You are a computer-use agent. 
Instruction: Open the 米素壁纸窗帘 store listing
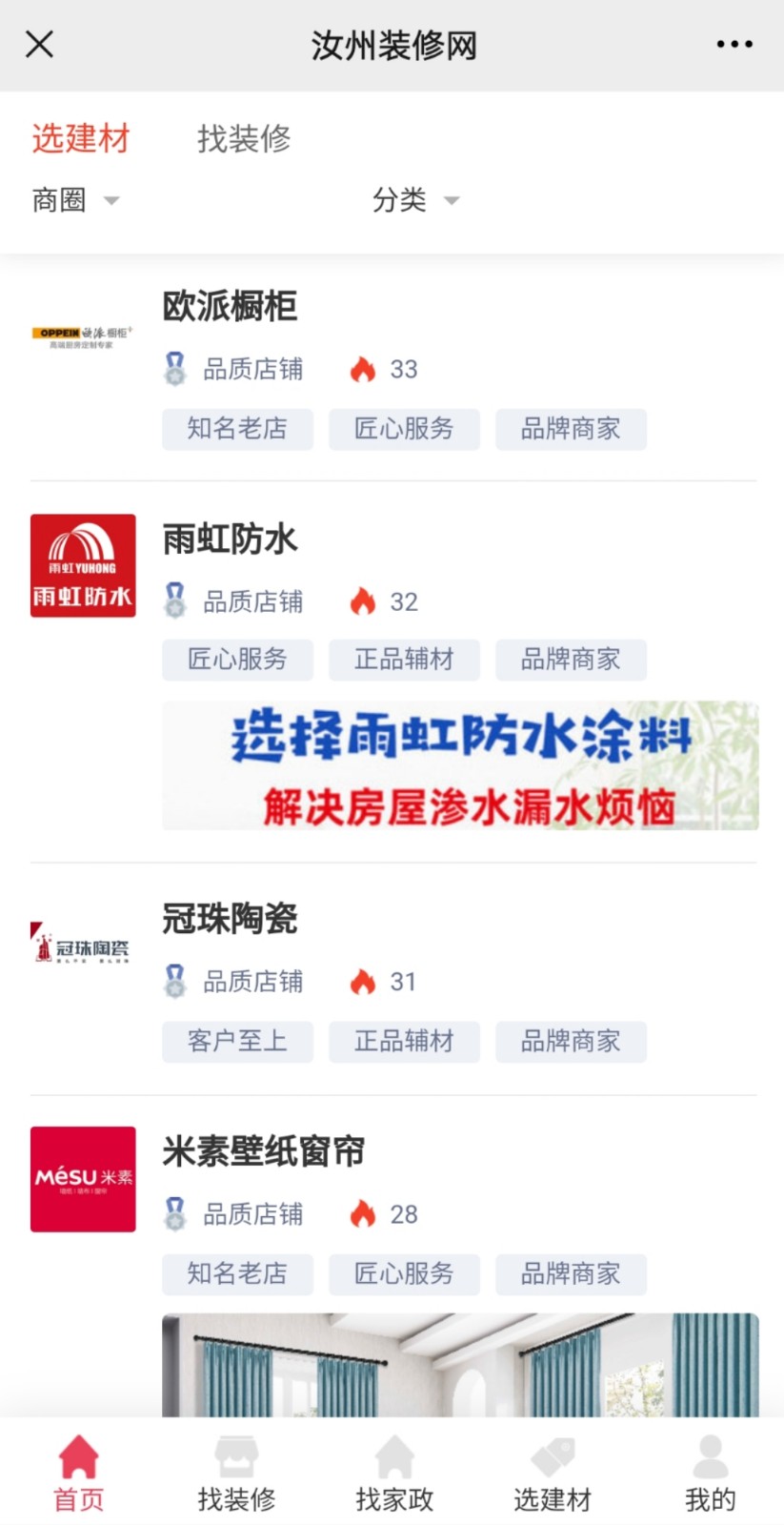click(x=264, y=1151)
